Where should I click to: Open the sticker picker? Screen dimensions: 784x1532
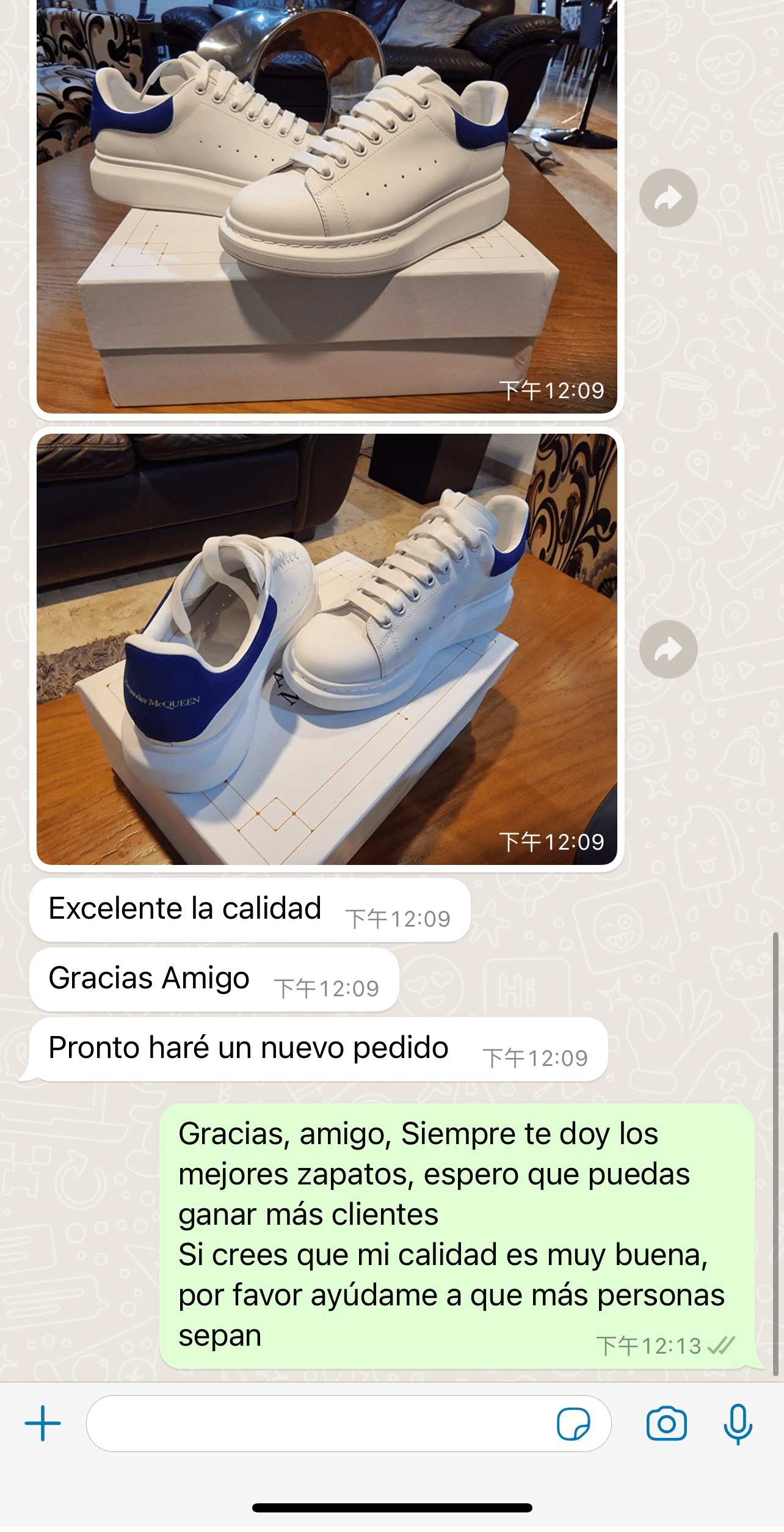(573, 1424)
